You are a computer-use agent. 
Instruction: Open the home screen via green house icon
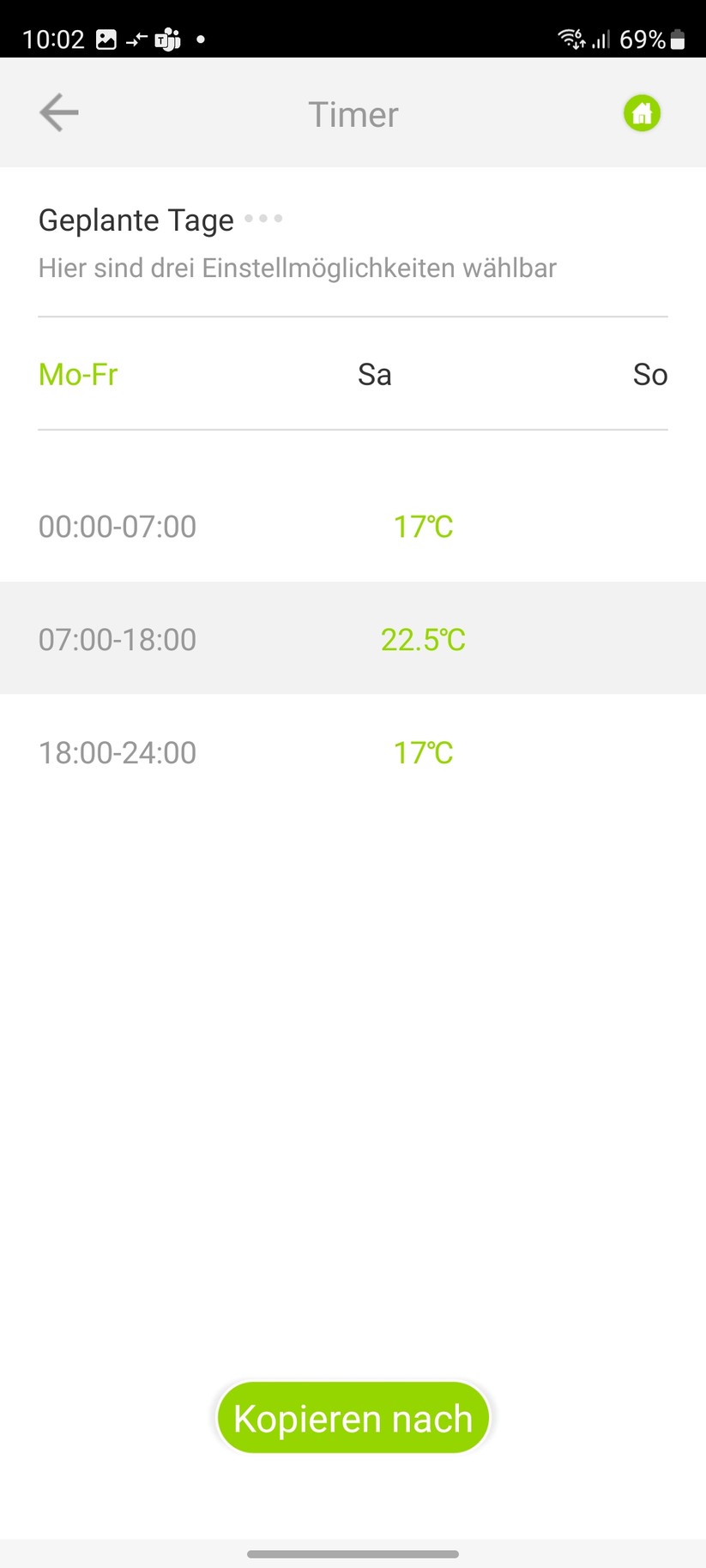641,112
